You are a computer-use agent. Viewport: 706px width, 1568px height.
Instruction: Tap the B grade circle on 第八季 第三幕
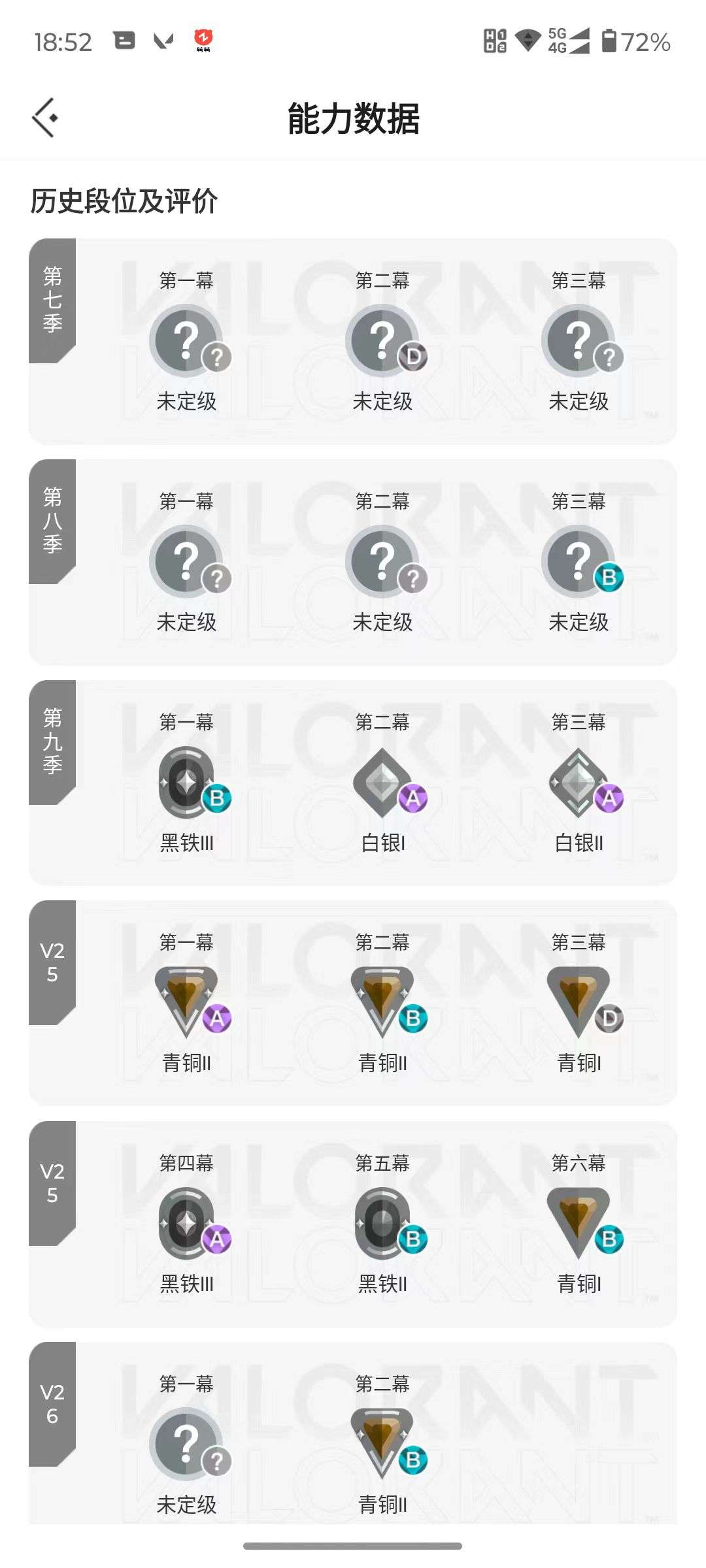[x=609, y=578]
